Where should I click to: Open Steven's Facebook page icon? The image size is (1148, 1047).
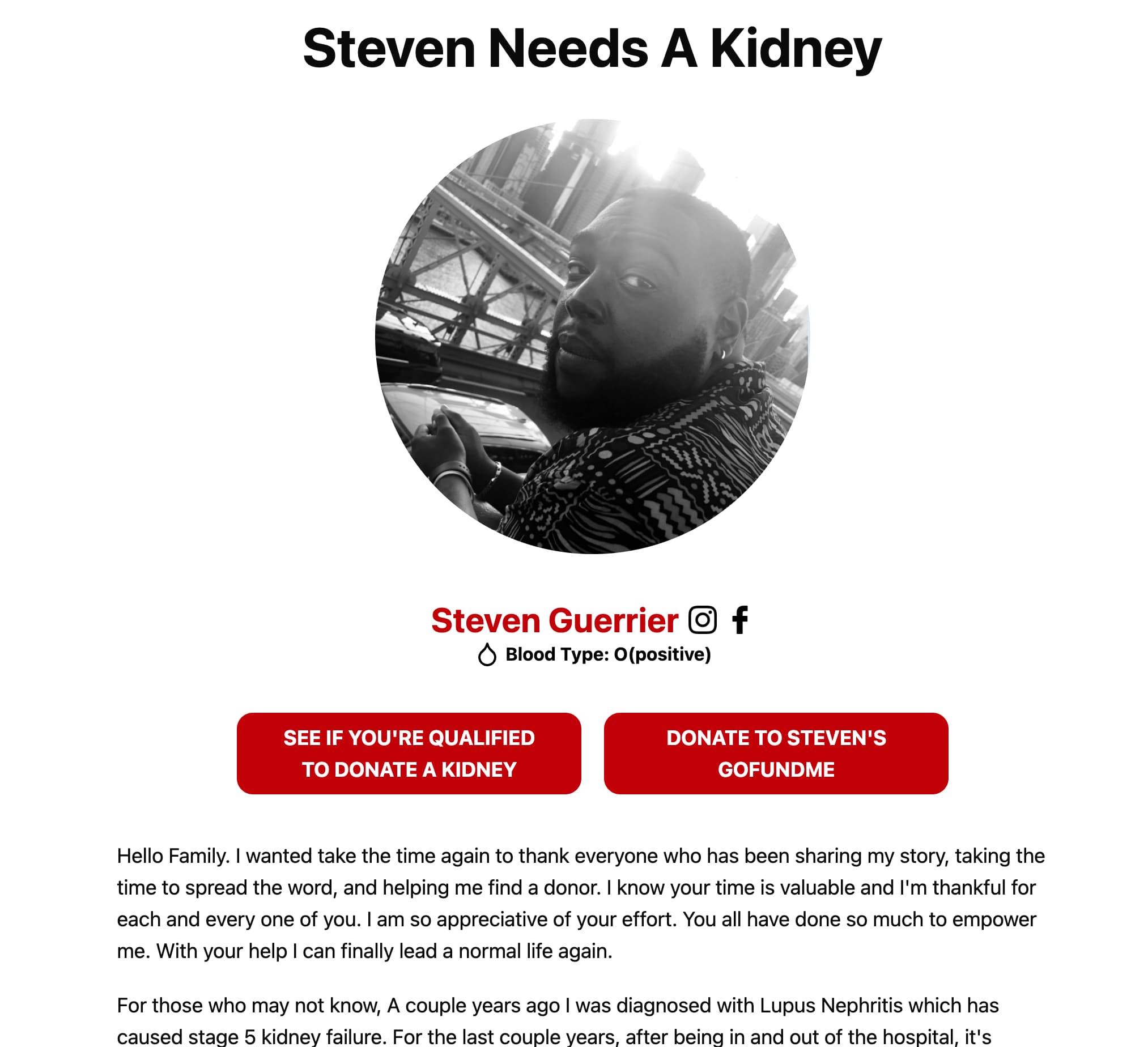739,620
